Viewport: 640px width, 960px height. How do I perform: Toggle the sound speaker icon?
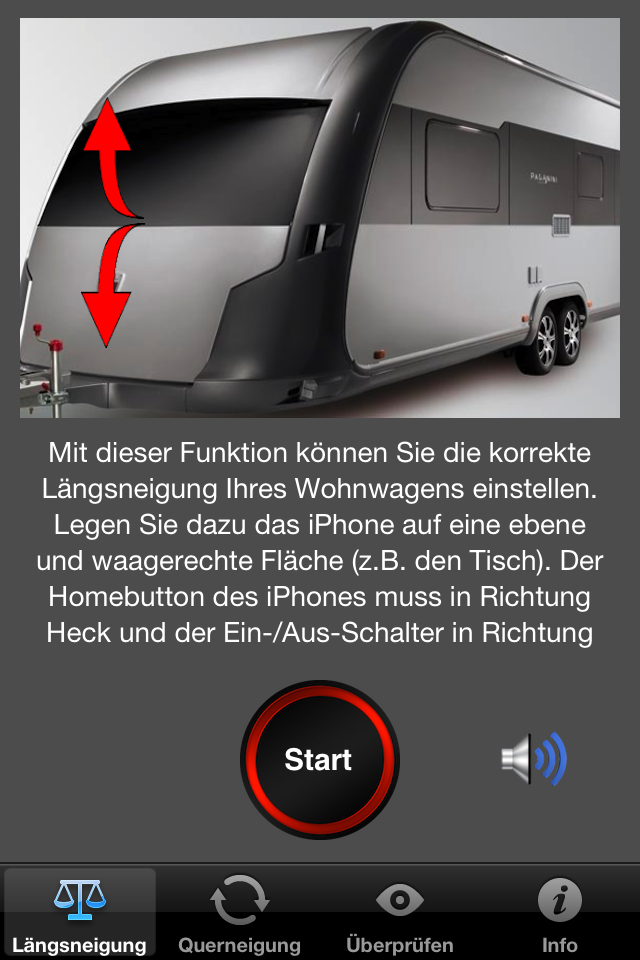pyautogui.click(x=534, y=760)
